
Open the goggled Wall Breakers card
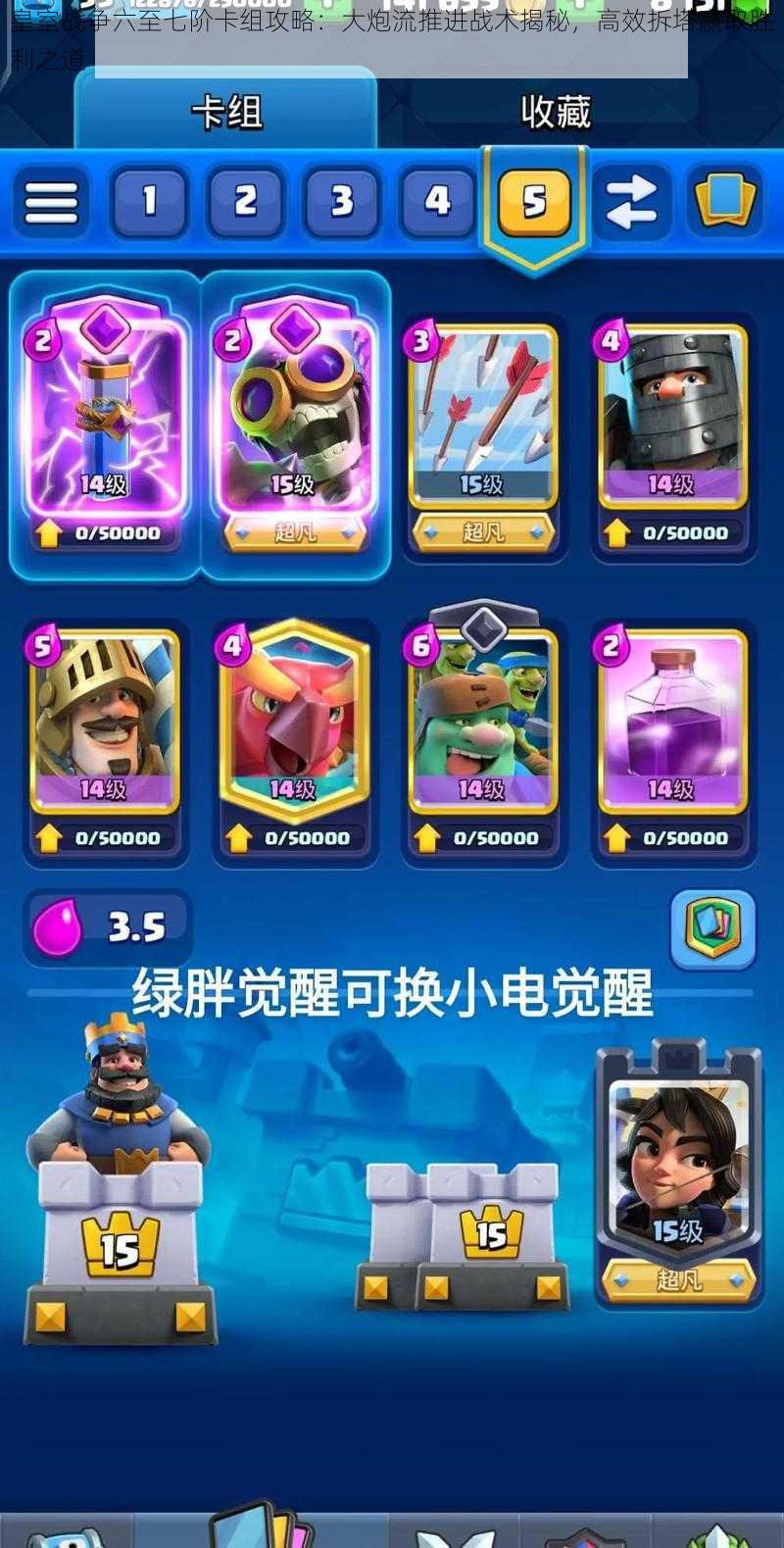[x=294, y=412]
